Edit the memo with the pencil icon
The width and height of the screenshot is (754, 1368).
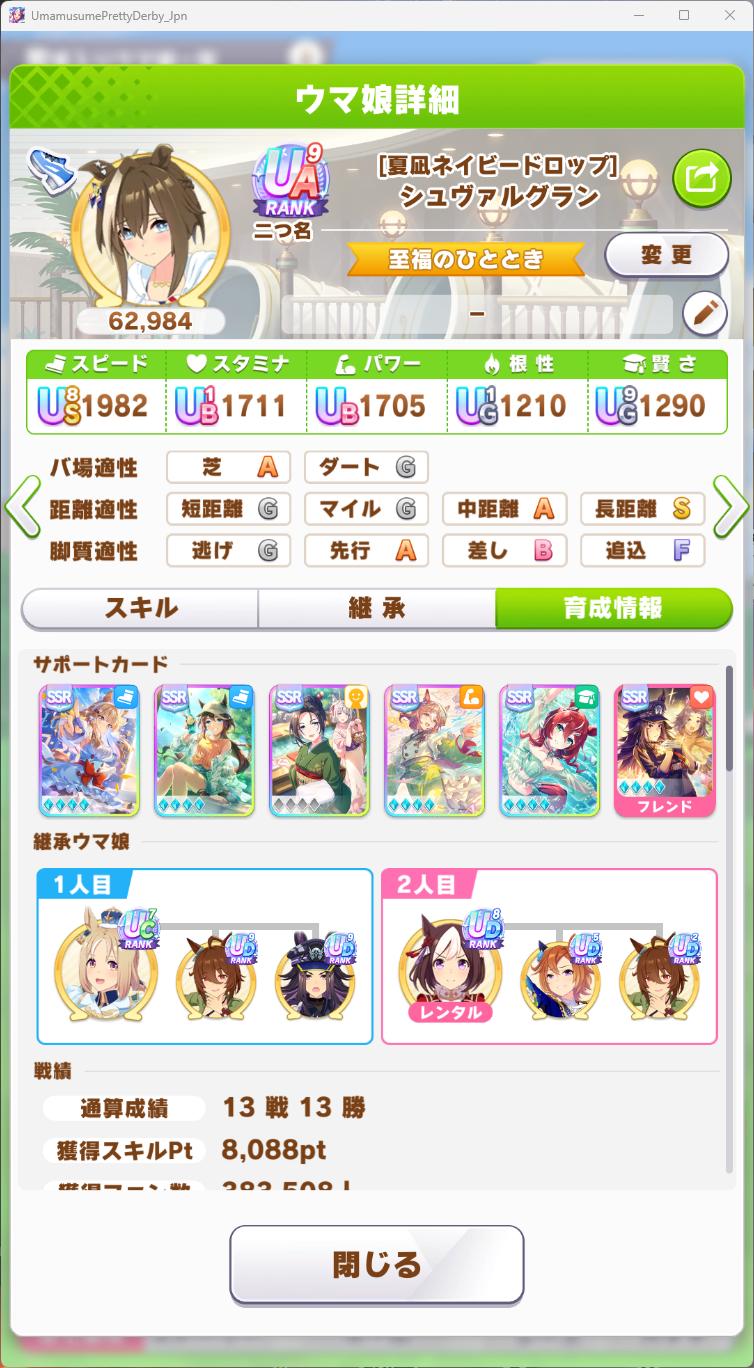704,314
